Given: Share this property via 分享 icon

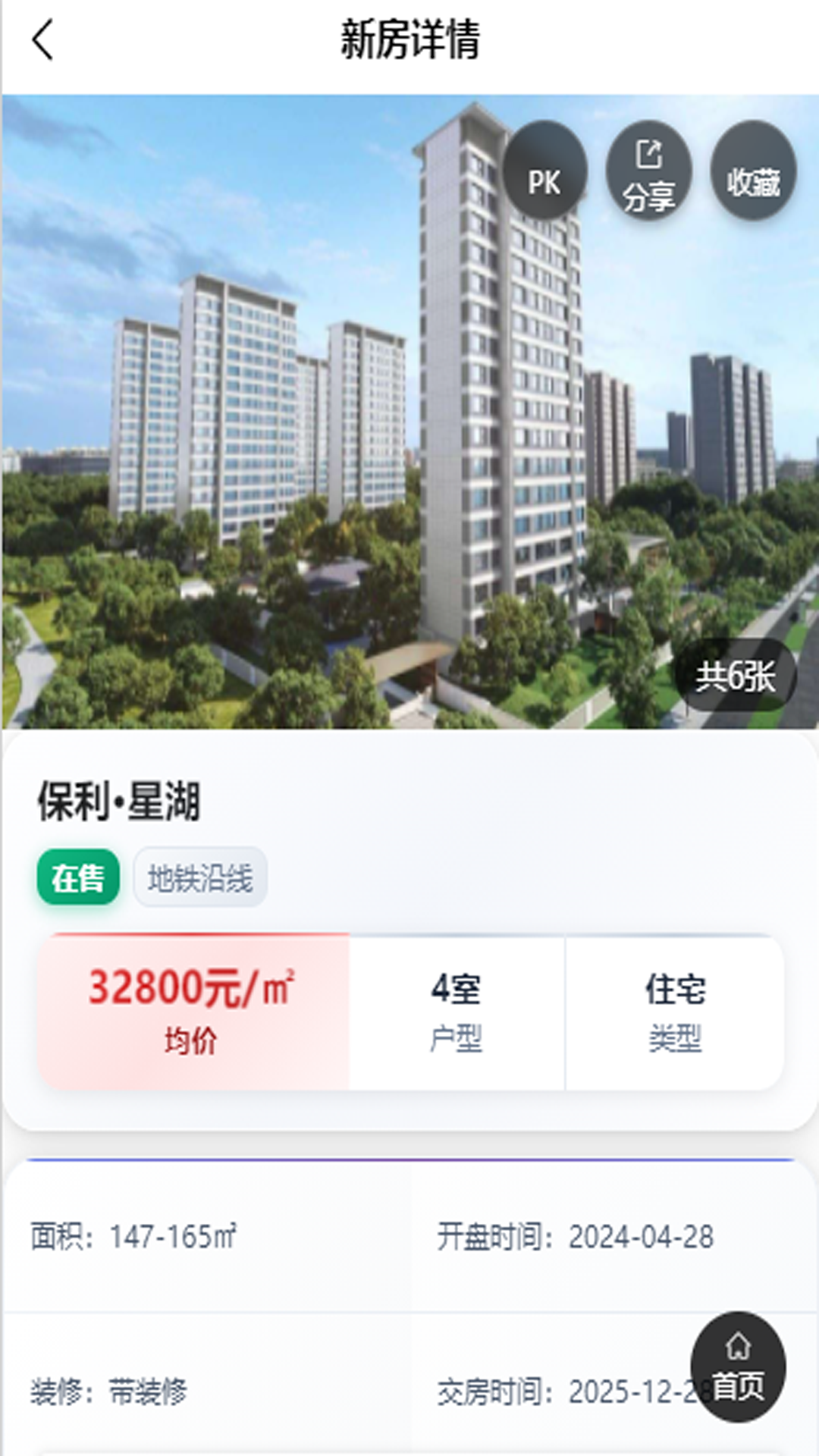Looking at the screenshot, I should 648,172.
